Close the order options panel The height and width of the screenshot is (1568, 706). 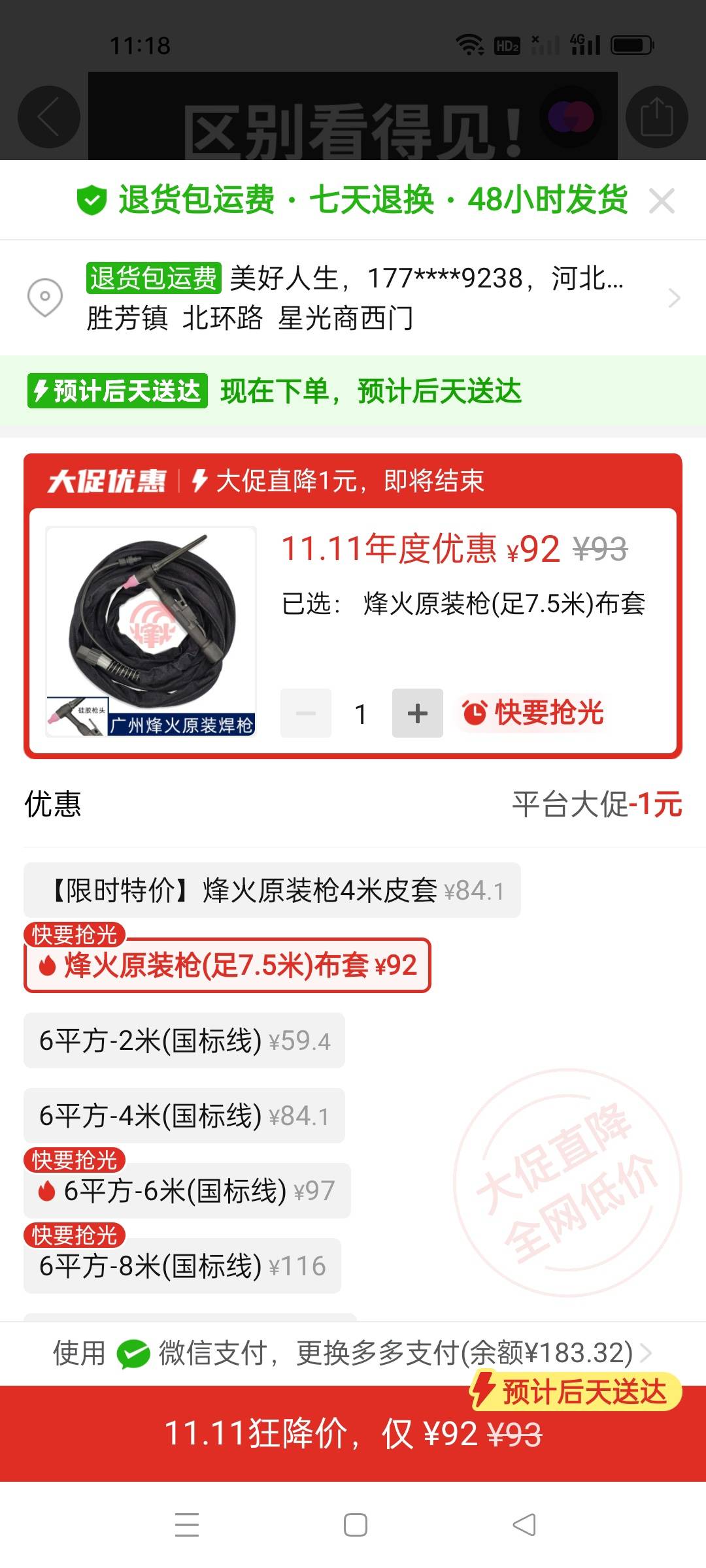(662, 201)
